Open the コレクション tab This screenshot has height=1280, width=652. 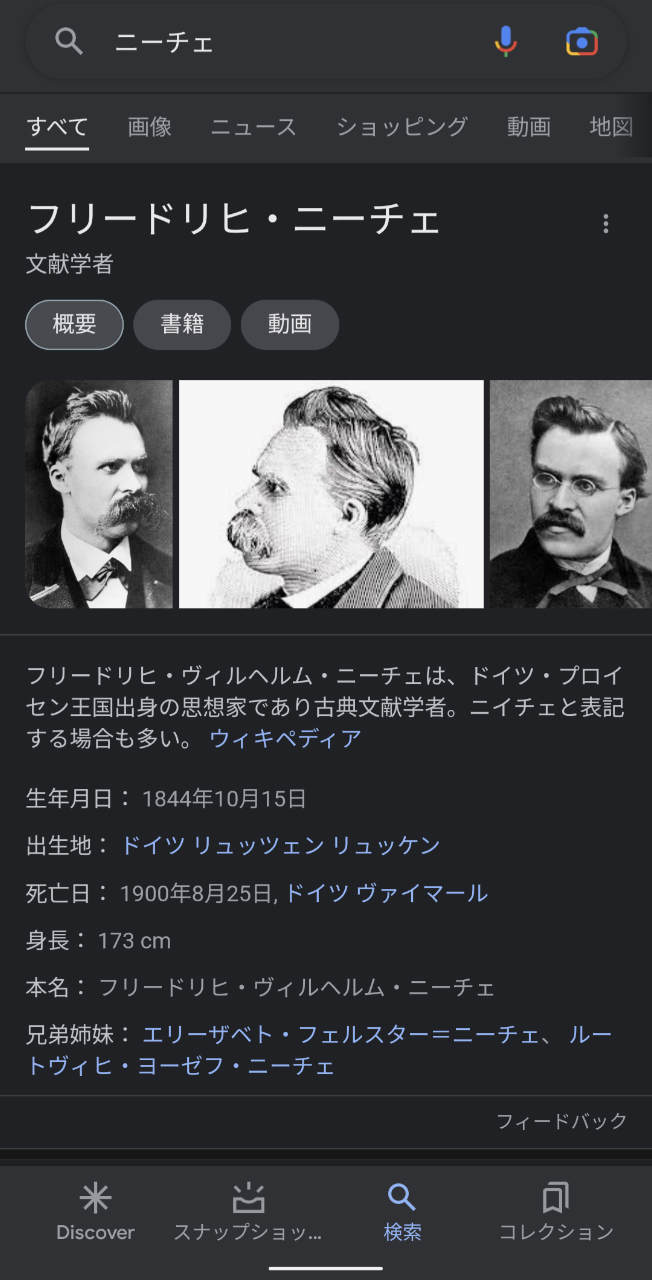(x=556, y=1211)
